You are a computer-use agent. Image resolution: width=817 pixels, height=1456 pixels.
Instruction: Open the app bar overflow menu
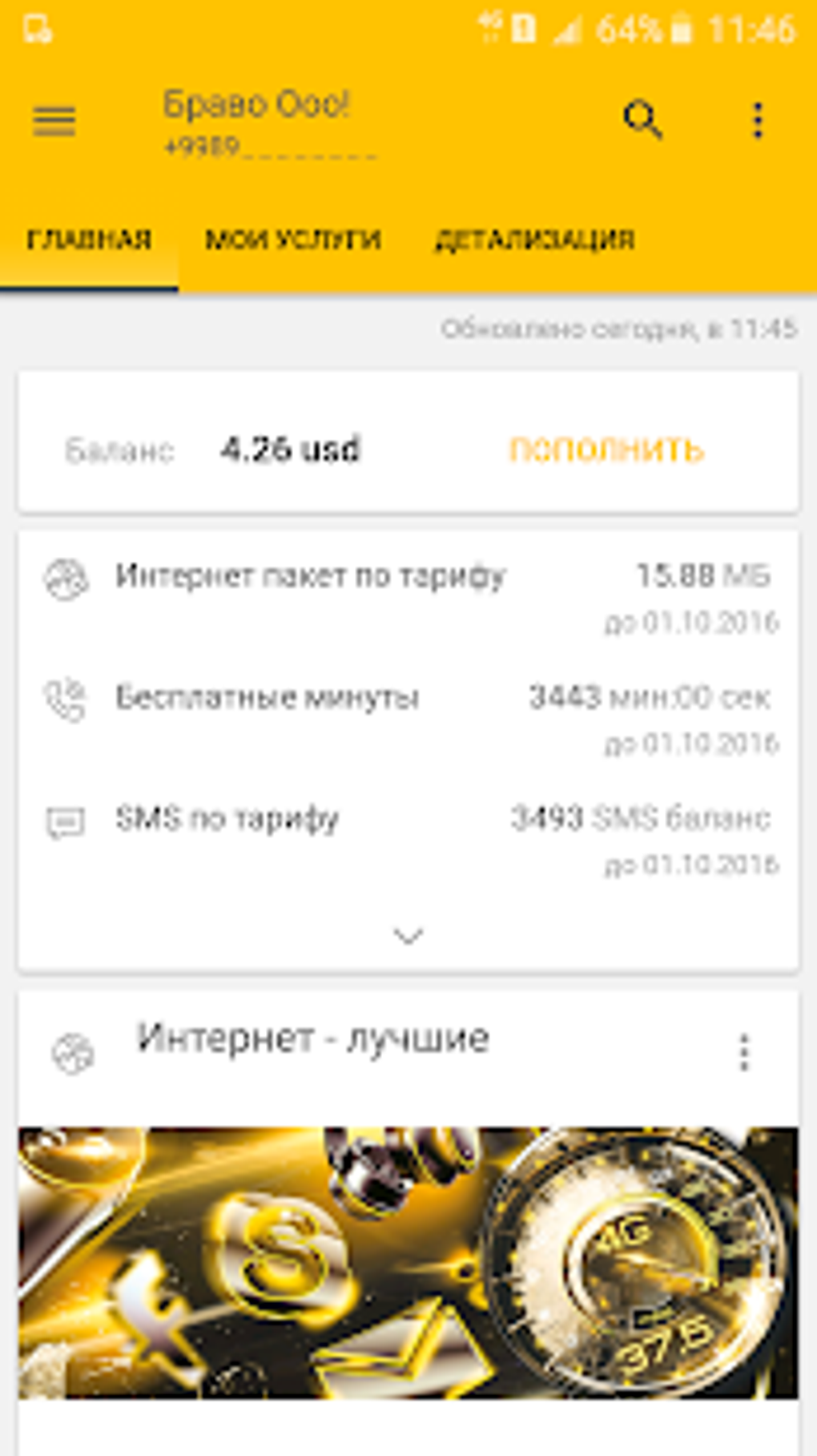(x=757, y=121)
